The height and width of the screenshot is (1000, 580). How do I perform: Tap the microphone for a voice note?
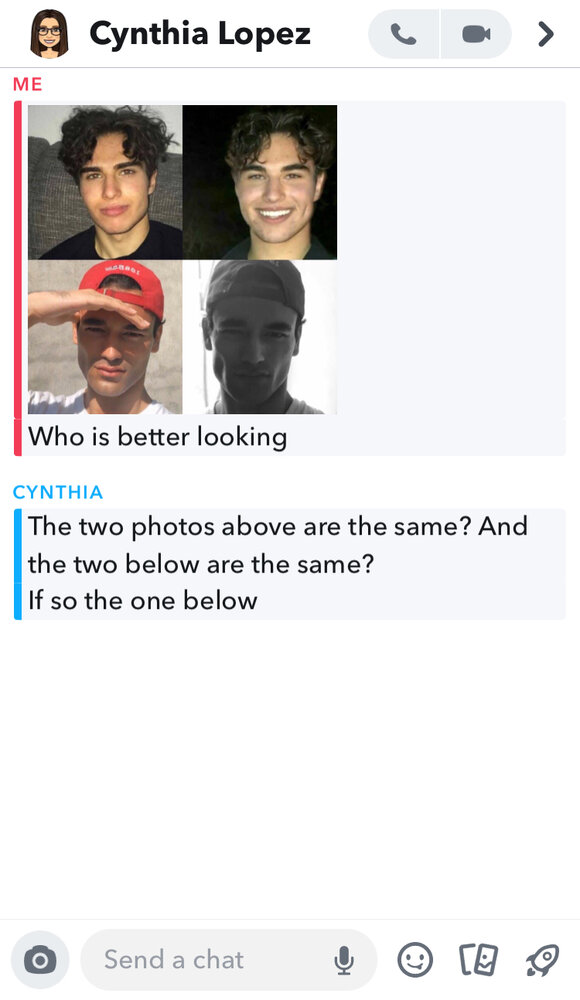pos(344,960)
